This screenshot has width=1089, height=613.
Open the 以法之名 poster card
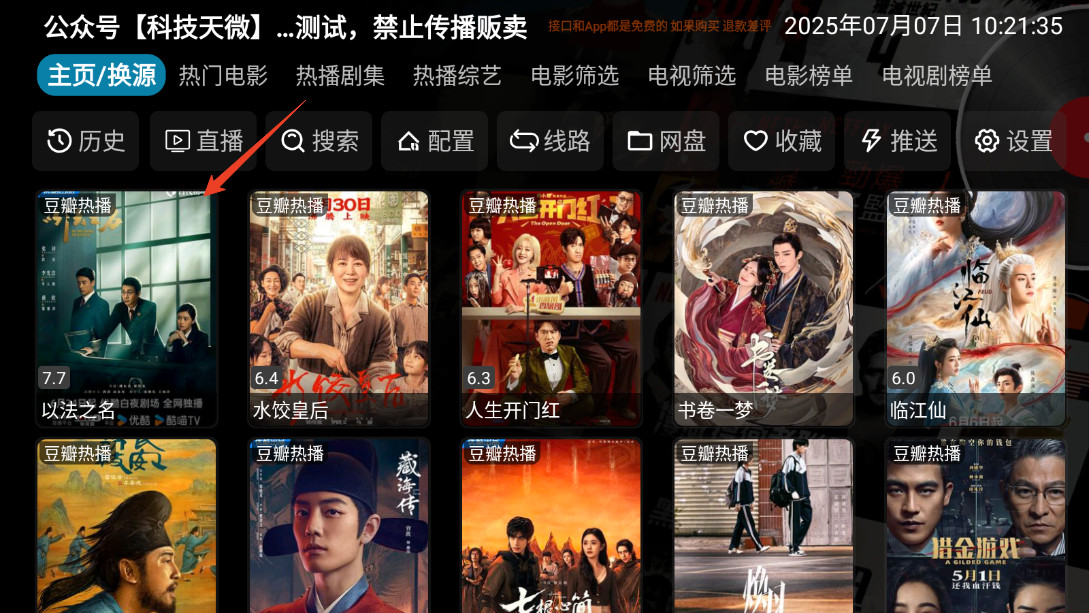(127, 308)
